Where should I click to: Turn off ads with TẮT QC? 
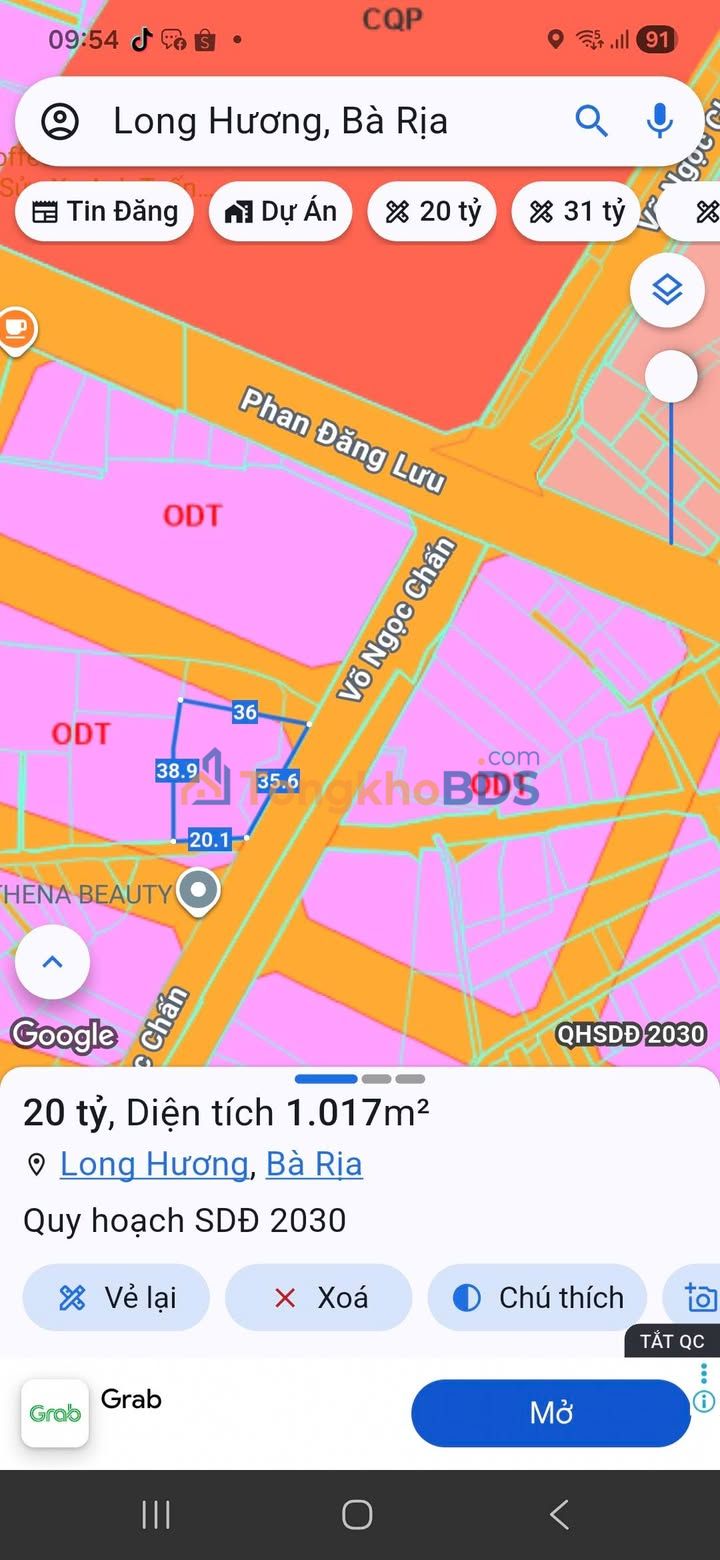(672, 1342)
